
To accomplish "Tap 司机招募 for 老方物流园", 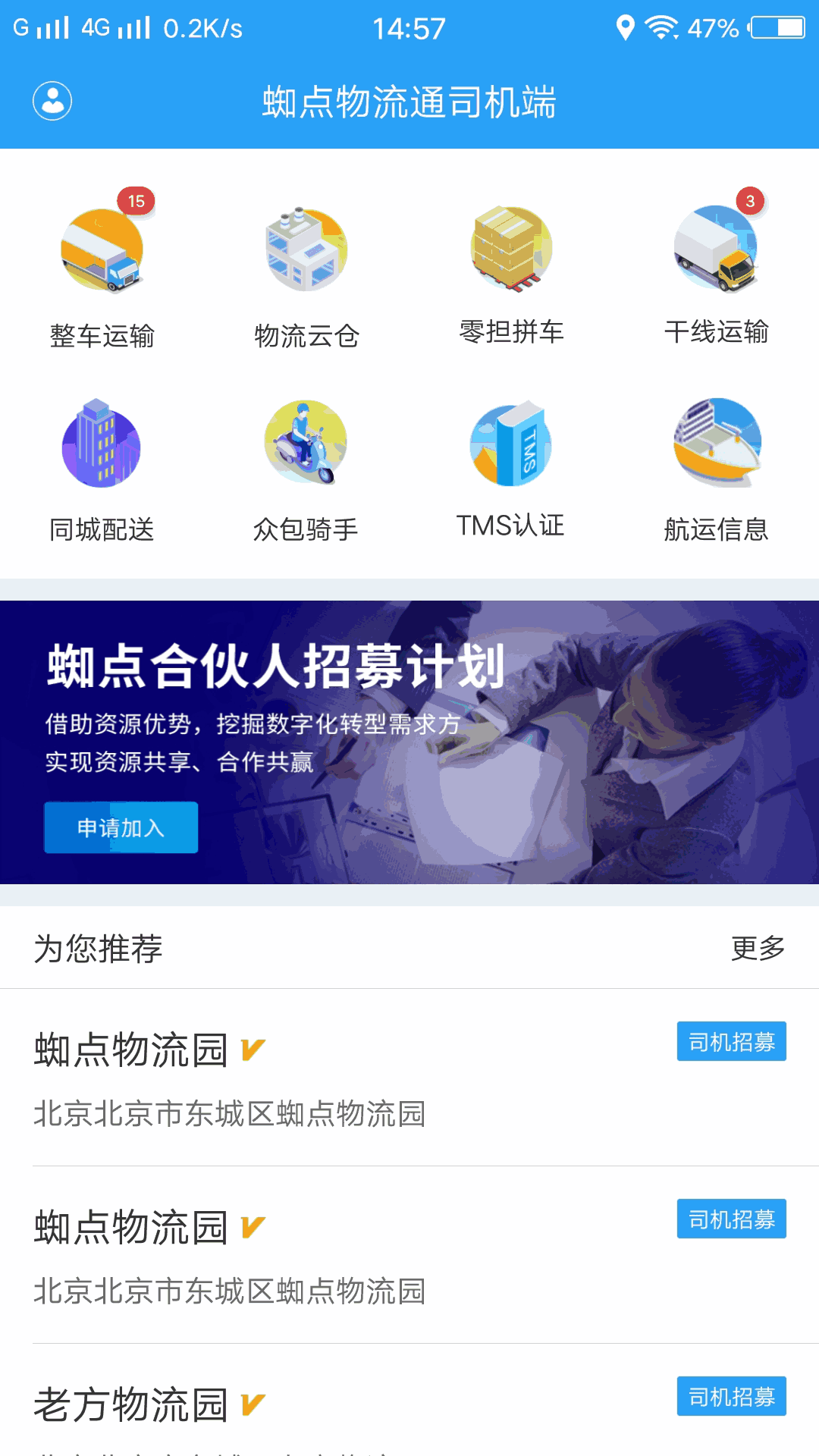I will 731,1396.
